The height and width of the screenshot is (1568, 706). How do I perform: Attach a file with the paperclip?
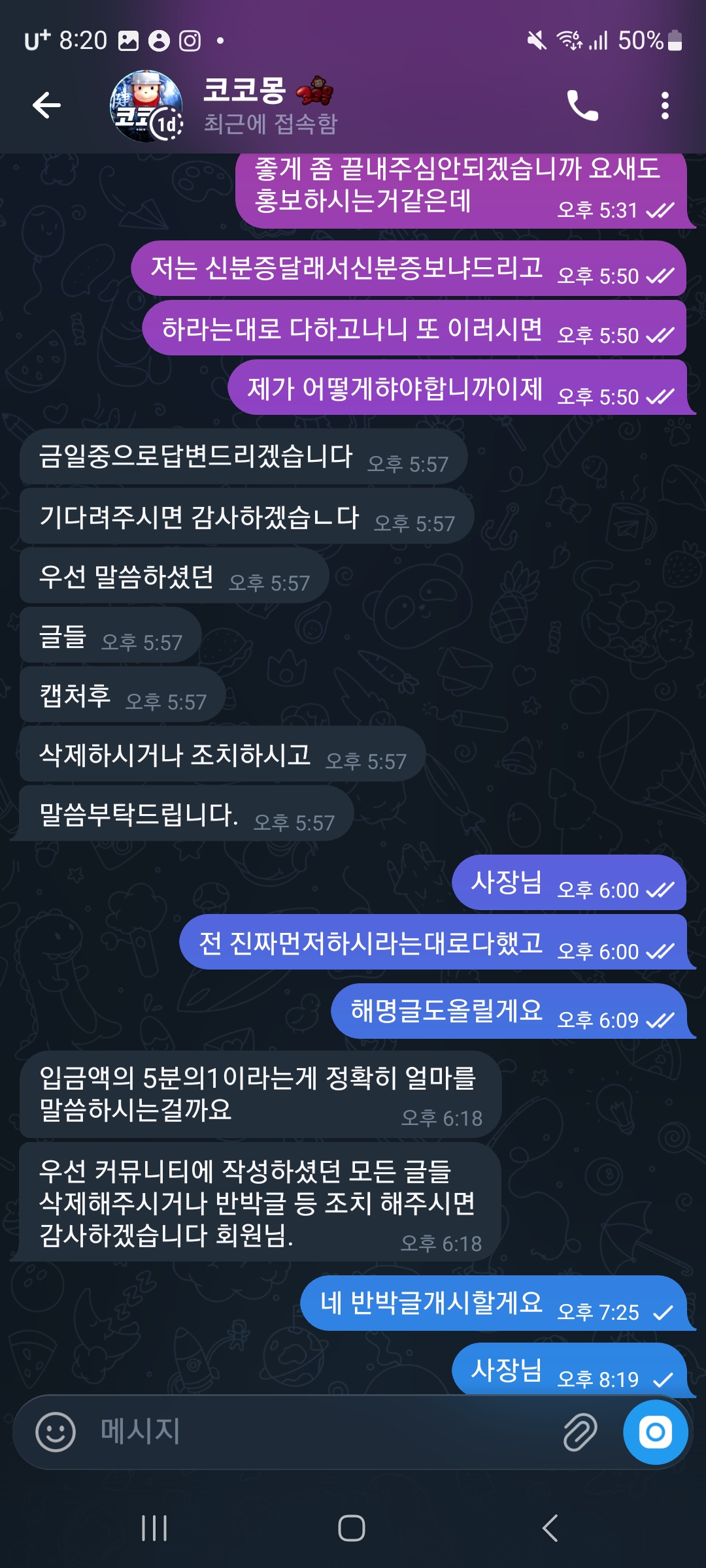pyautogui.click(x=580, y=1432)
